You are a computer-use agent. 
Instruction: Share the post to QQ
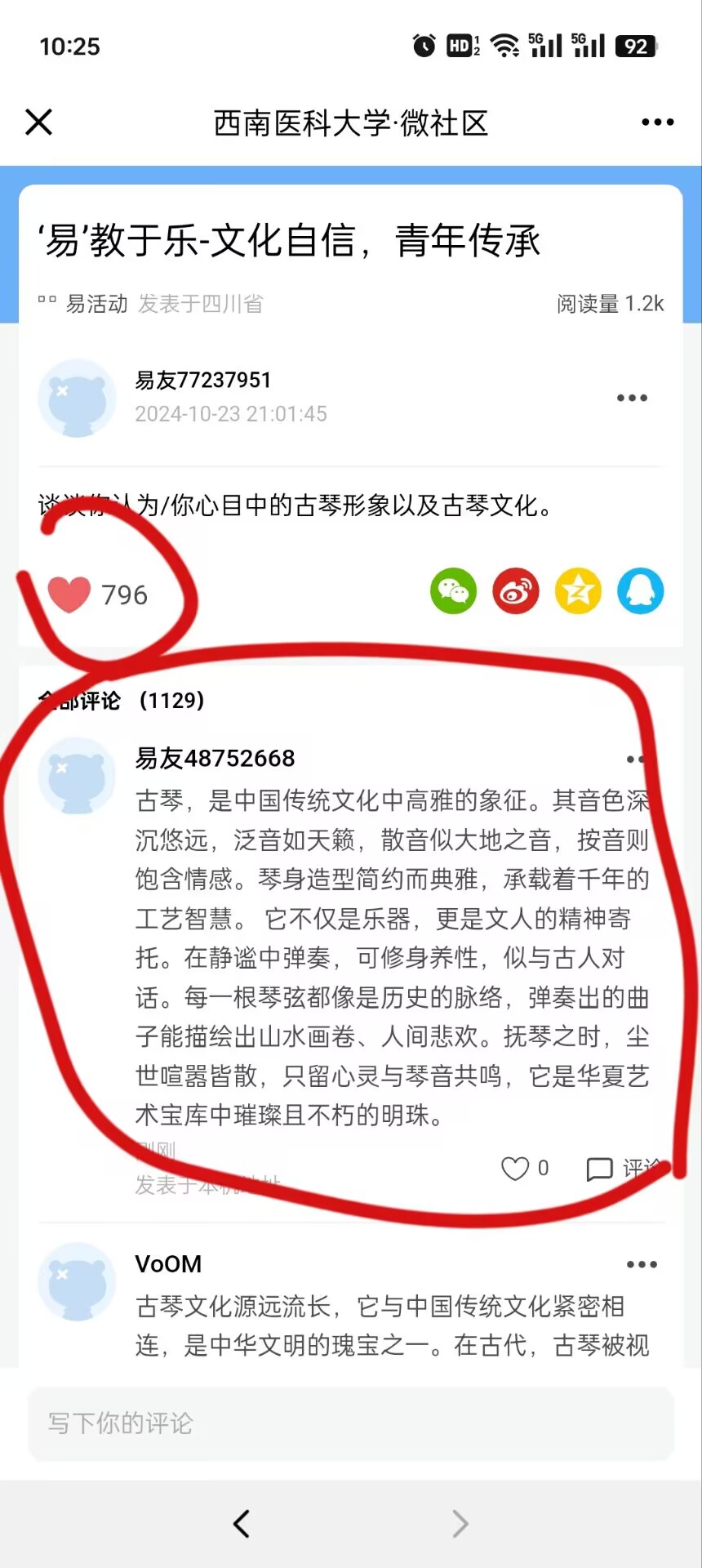[x=641, y=591]
